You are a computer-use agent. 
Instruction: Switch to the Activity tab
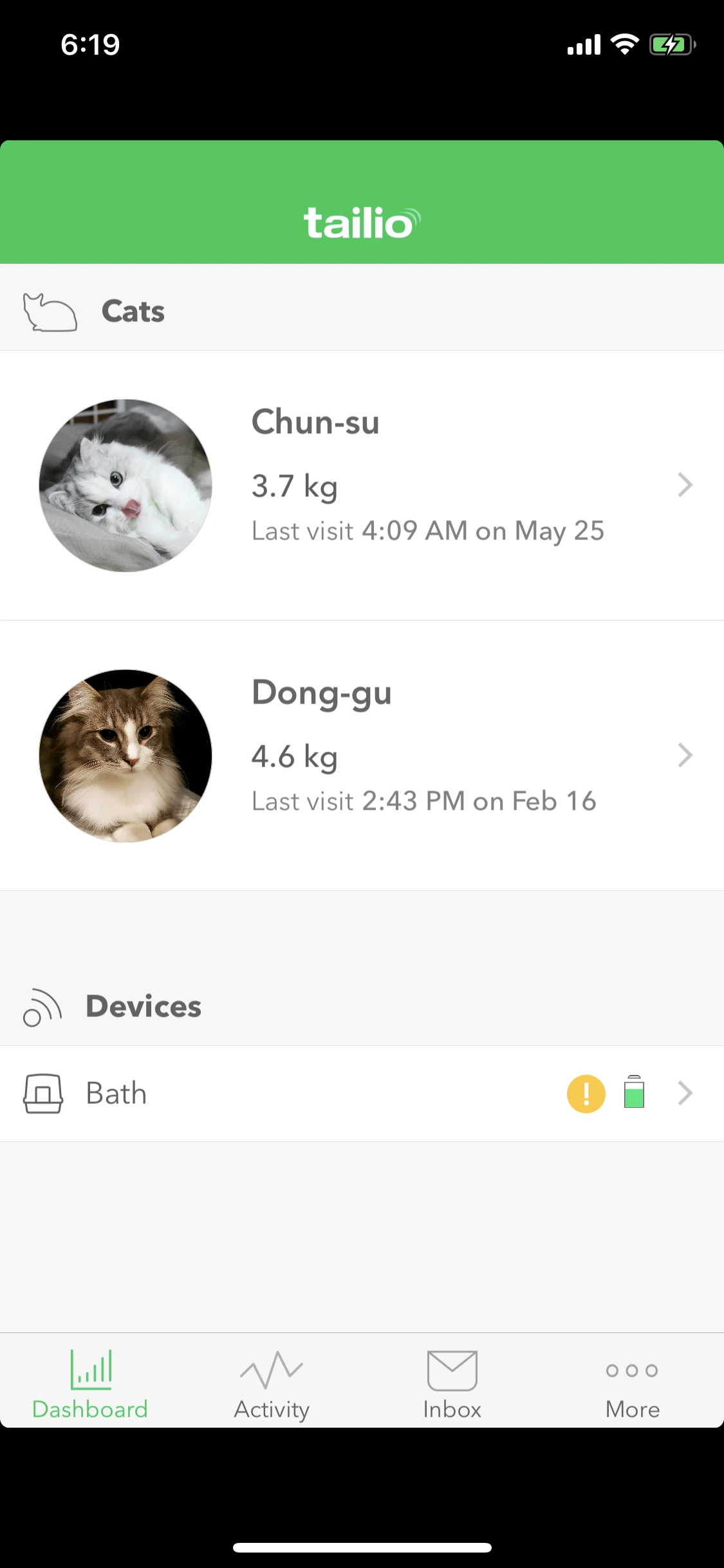(272, 1384)
